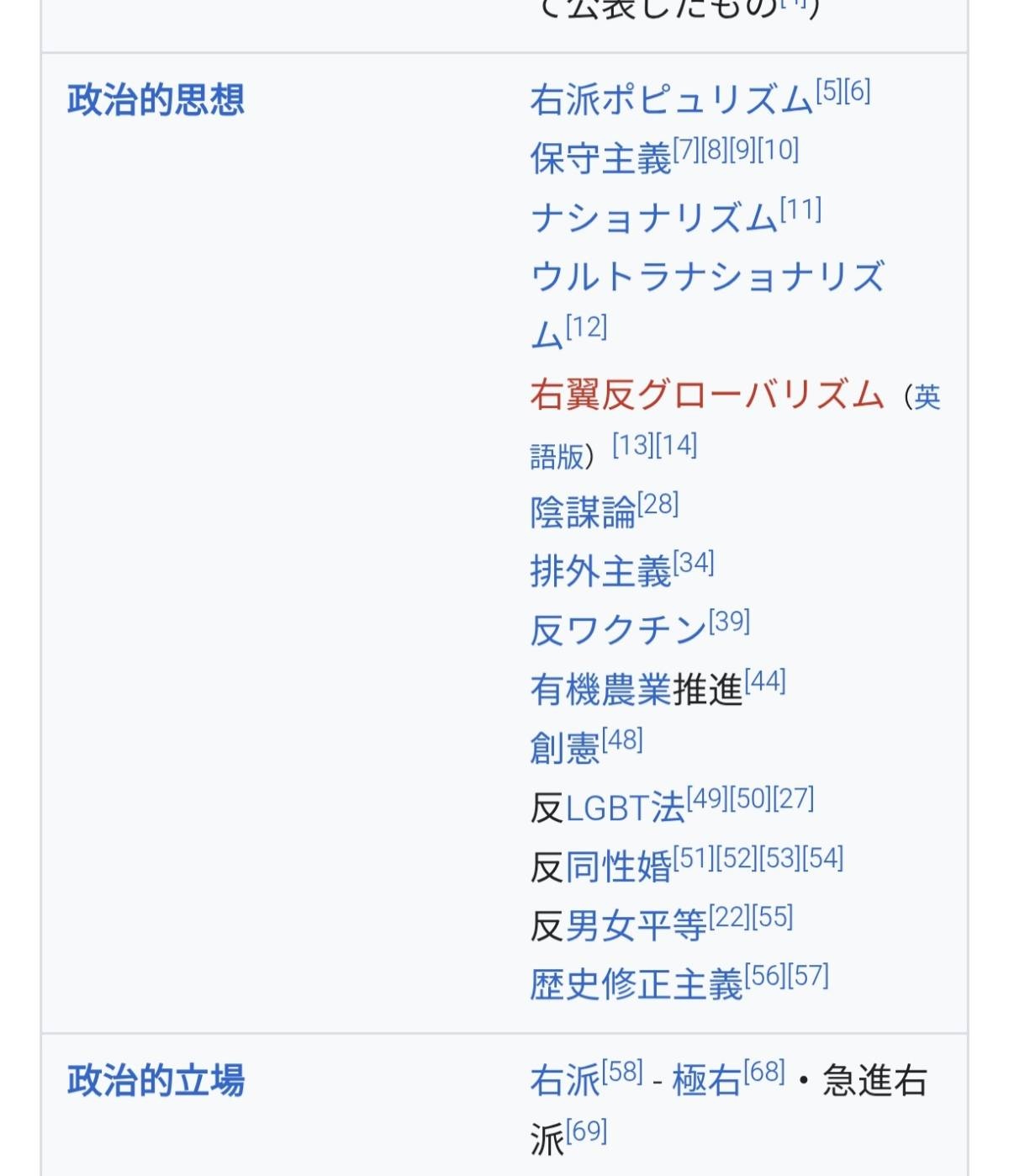Viewport: 1009px width, 1176px height.
Task: Open the 陰謀論 link
Action: [582, 513]
